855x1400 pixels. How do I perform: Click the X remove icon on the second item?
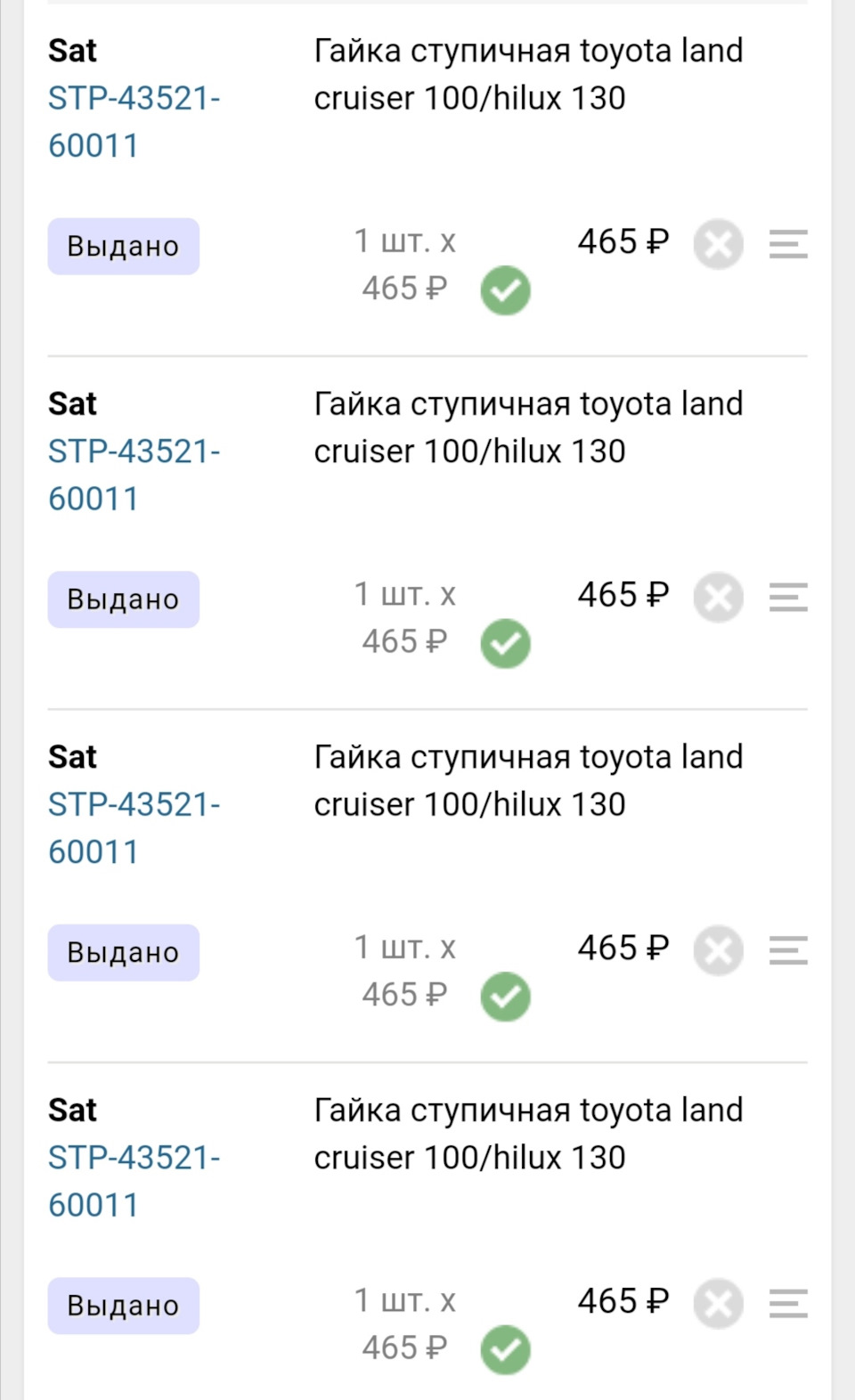(718, 597)
